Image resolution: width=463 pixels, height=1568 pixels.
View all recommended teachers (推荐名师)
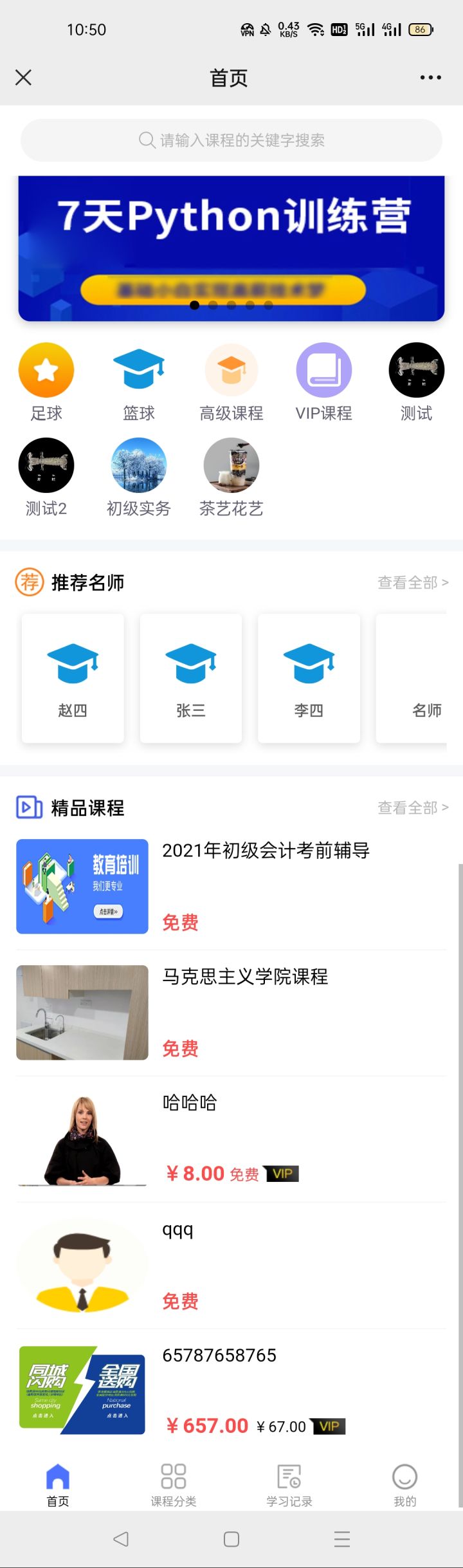[412, 582]
